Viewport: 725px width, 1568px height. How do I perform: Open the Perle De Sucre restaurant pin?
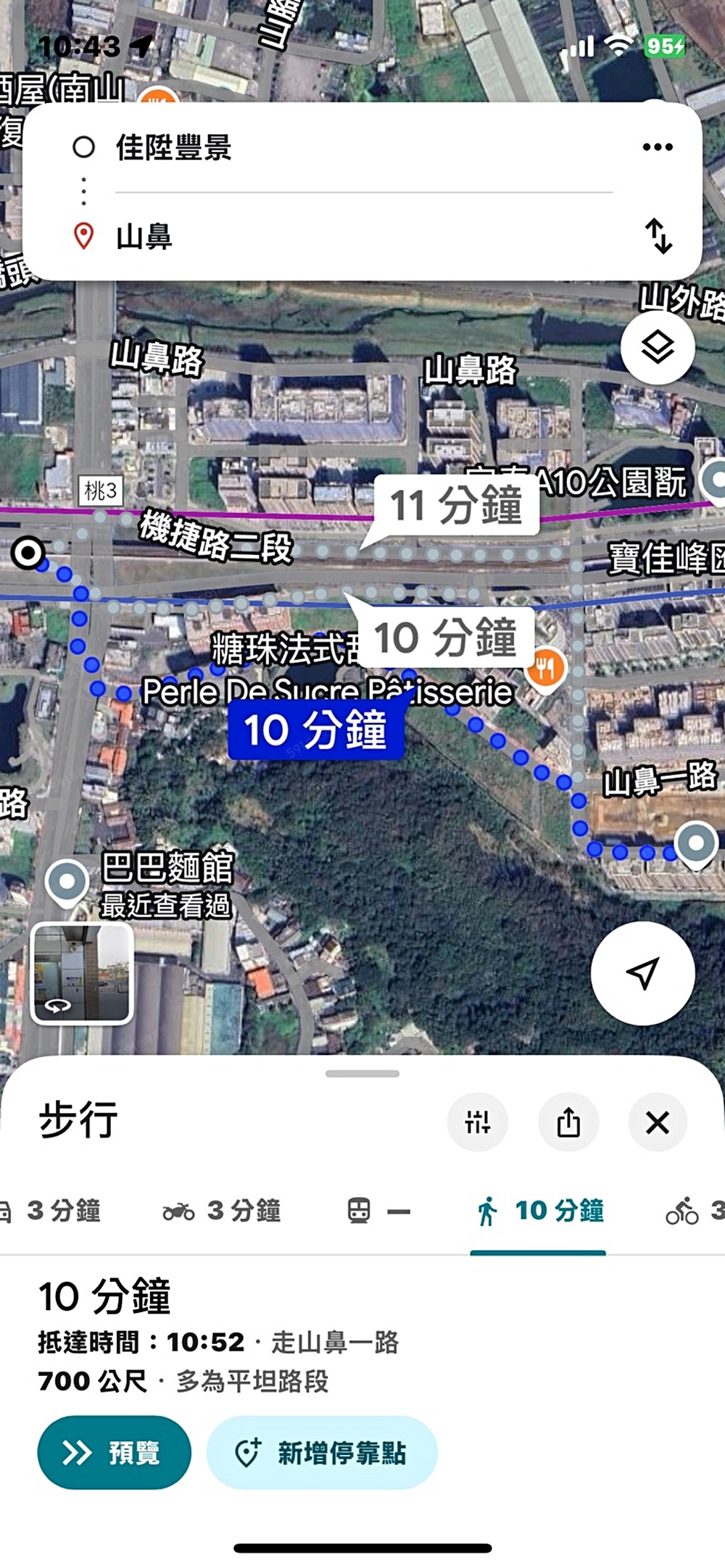tap(545, 668)
